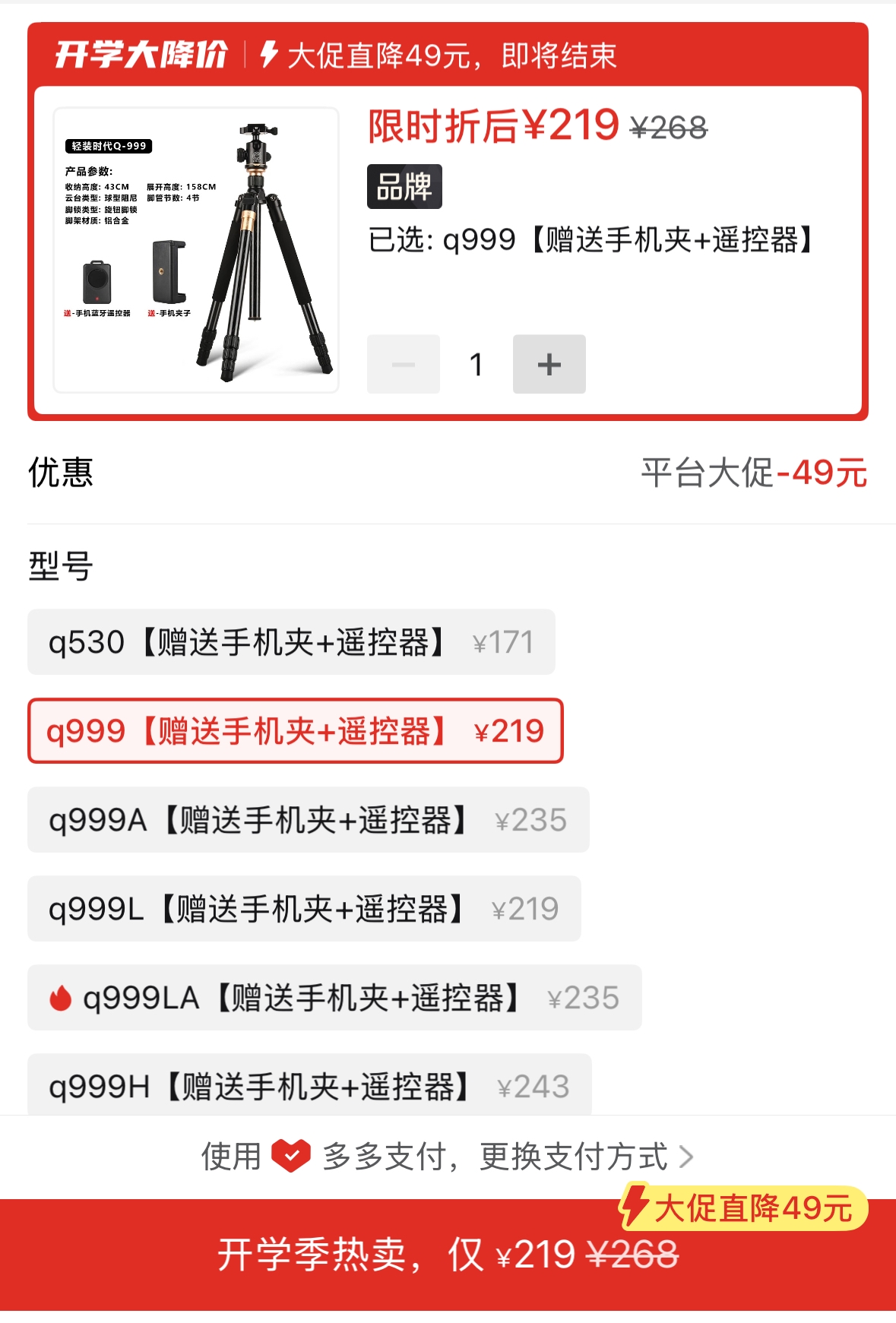Select model q530 priced ¥171

pos(291,642)
